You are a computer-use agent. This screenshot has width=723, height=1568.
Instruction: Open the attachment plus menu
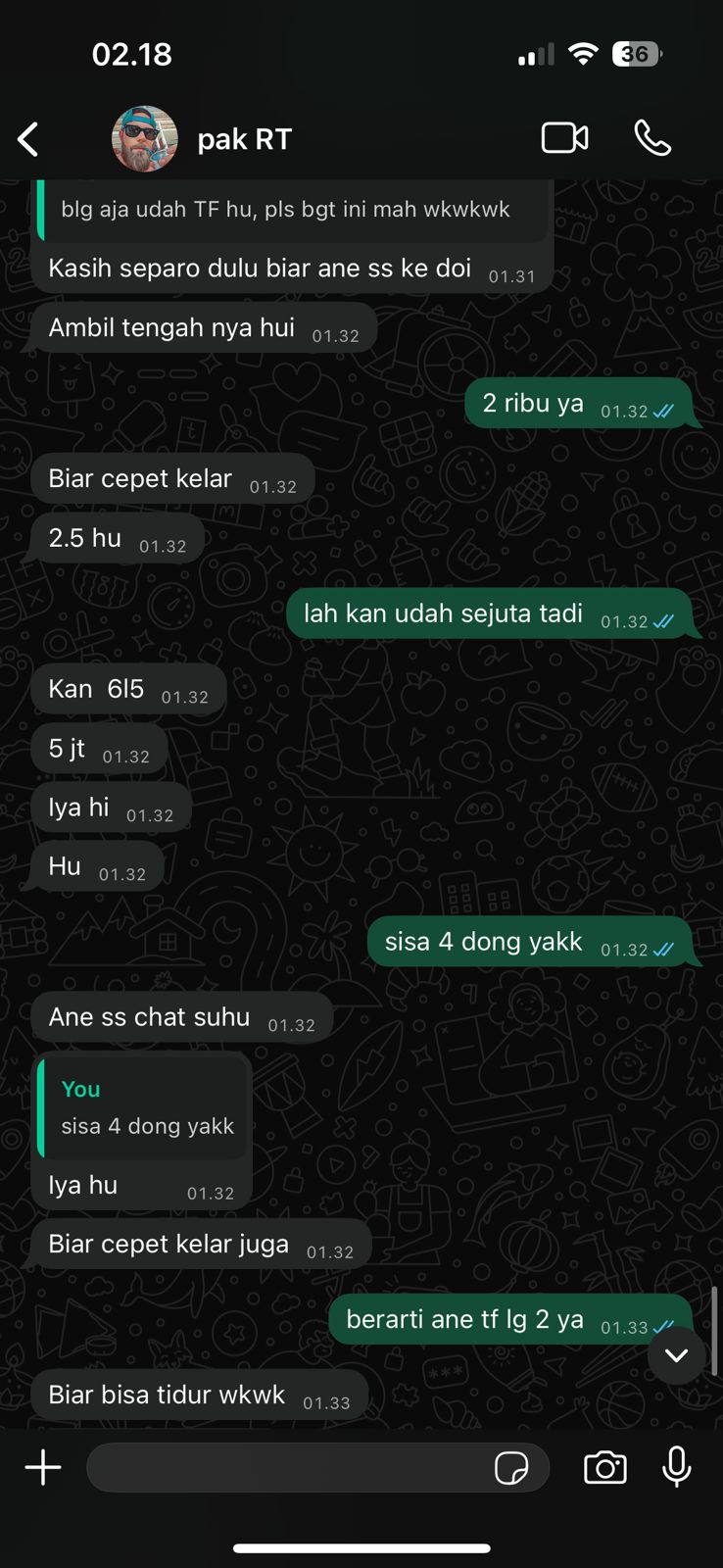click(43, 1467)
